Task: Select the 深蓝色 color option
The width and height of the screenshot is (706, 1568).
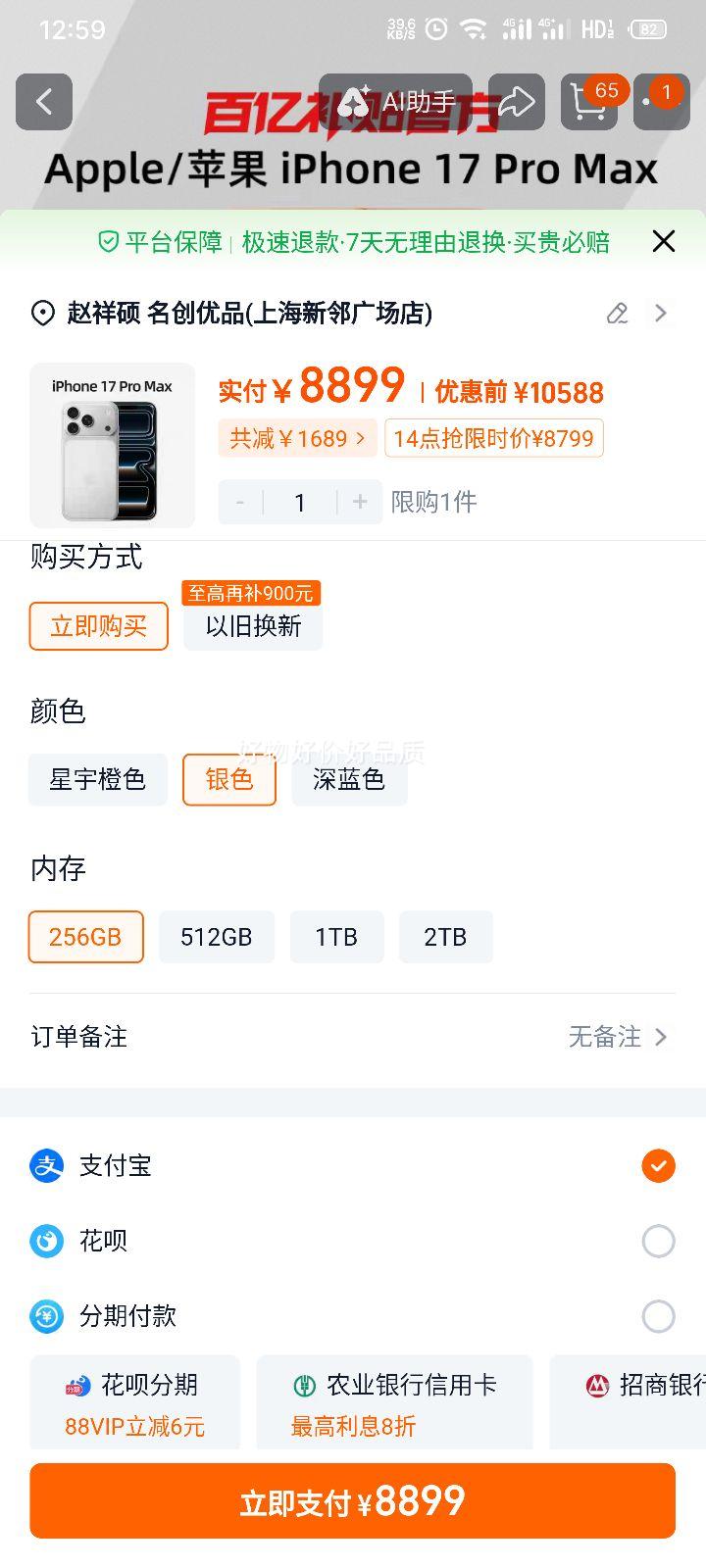Action: tap(349, 780)
